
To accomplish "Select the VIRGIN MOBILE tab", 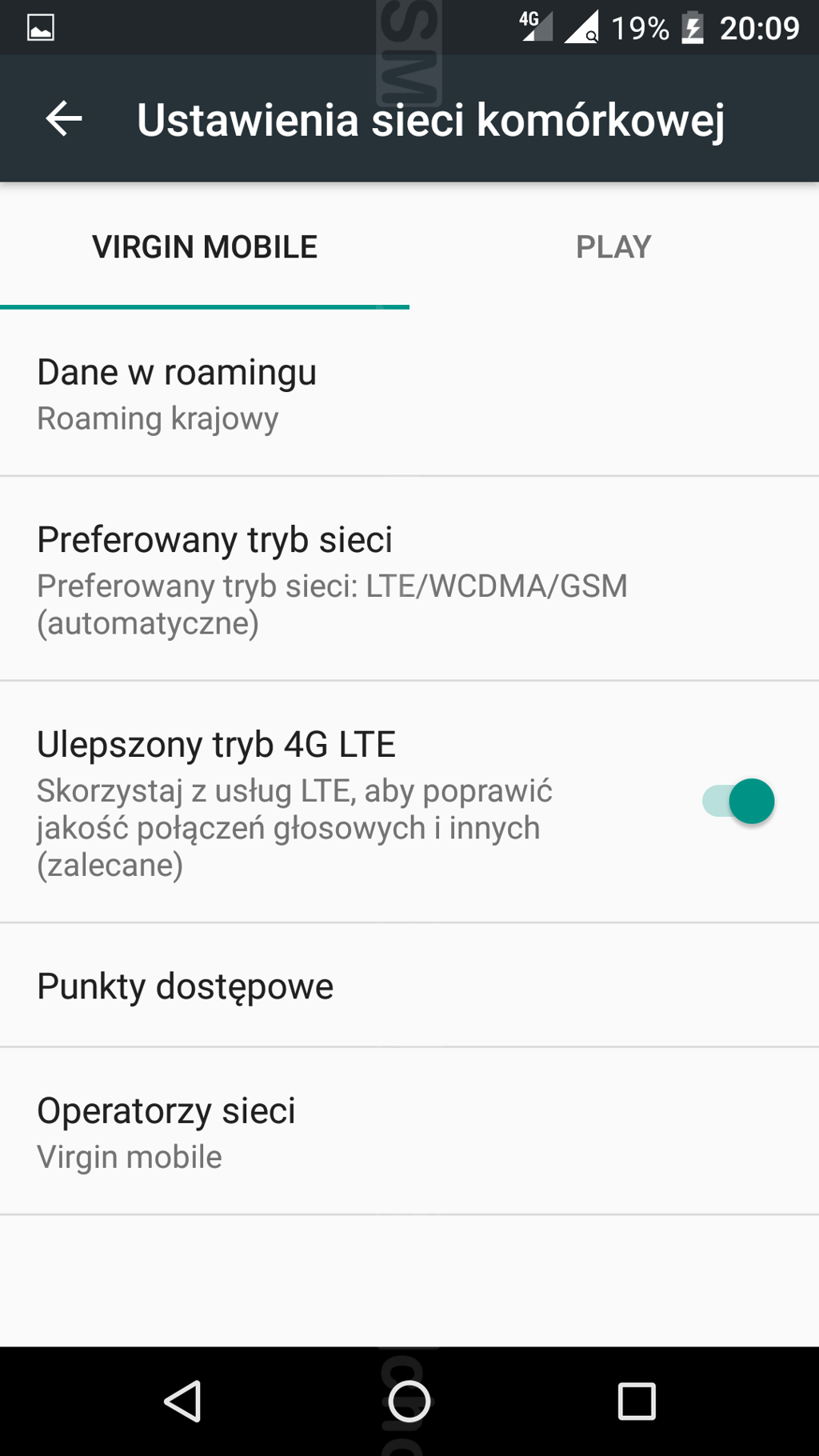I will pos(205,247).
